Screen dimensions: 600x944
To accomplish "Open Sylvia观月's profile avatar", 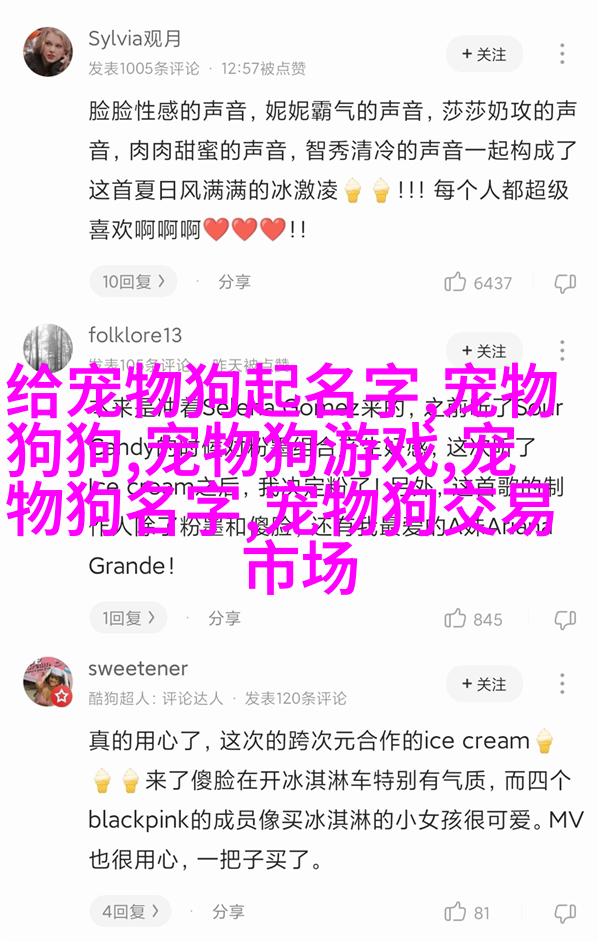I will [47, 52].
